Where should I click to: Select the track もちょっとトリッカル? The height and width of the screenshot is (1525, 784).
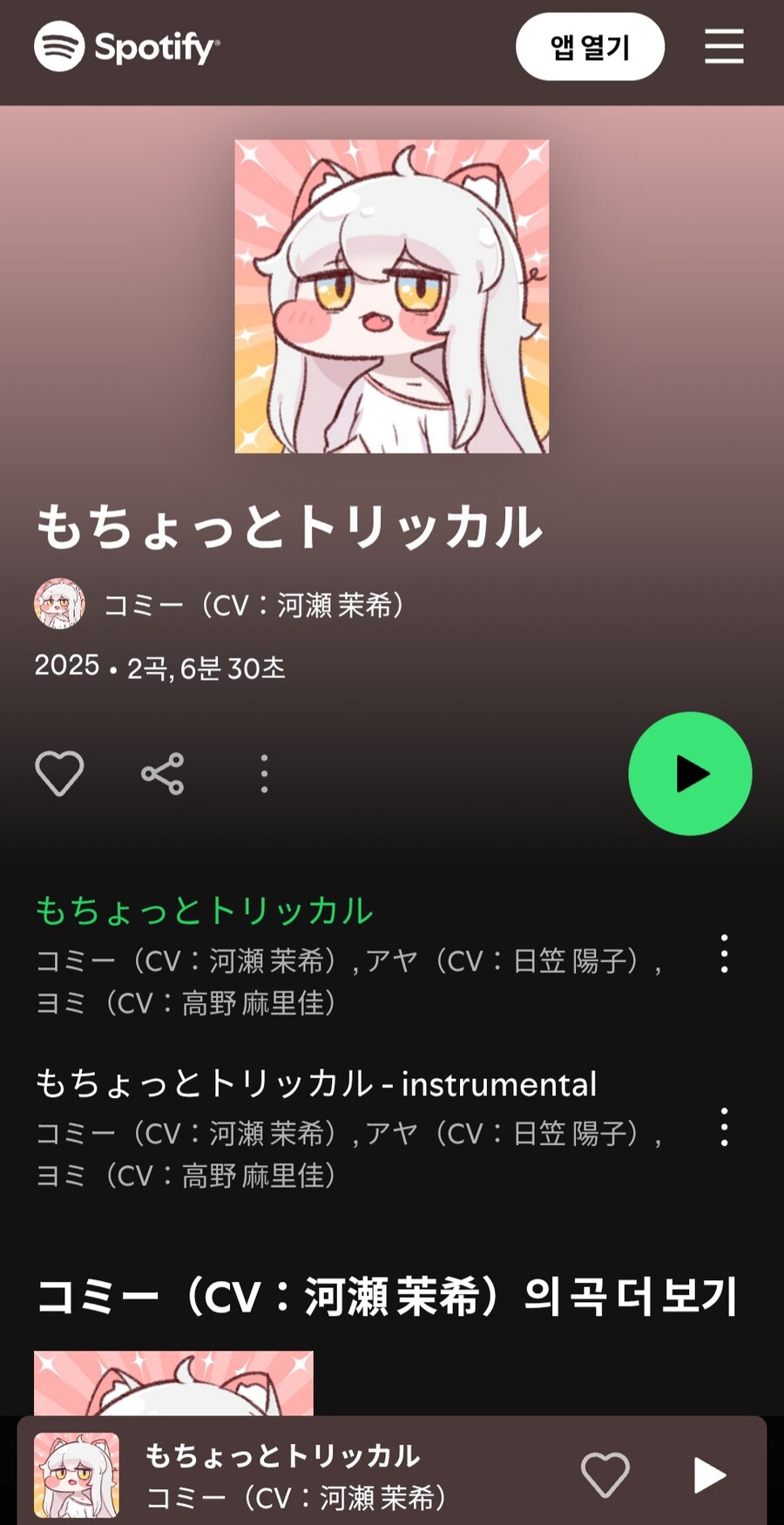coord(205,911)
